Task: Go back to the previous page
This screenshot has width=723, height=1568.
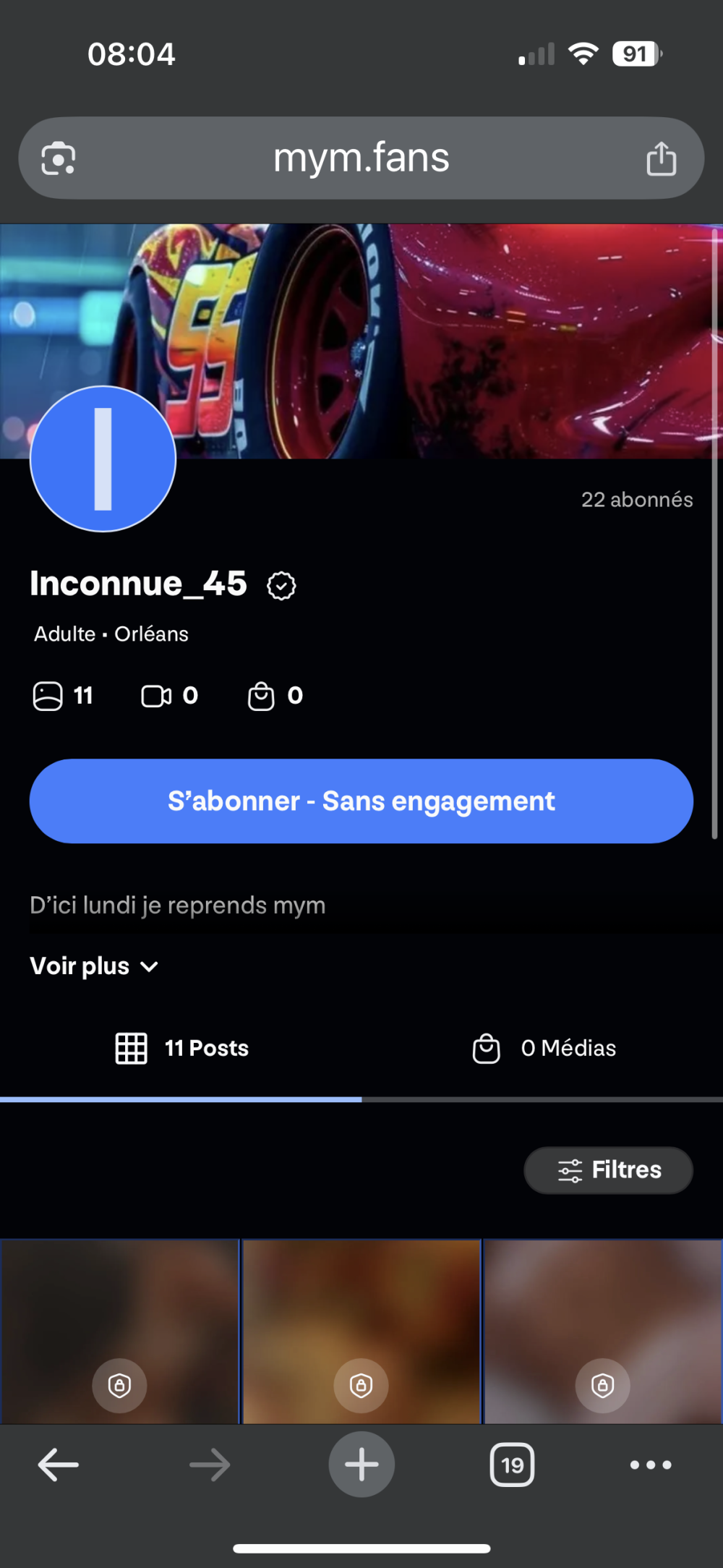Action: click(59, 1465)
